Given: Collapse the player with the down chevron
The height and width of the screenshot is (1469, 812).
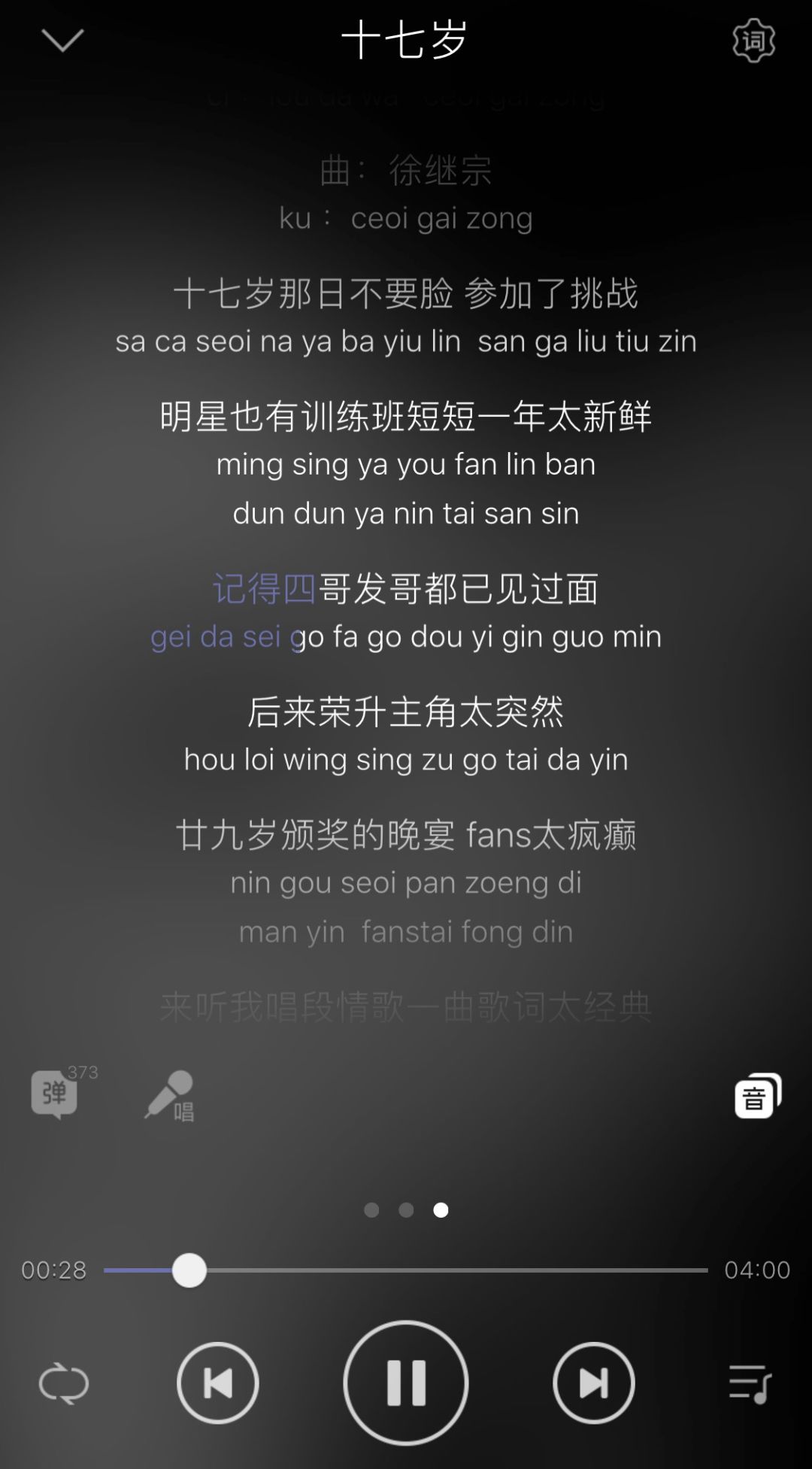Looking at the screenshot, I should click(62, 41).
